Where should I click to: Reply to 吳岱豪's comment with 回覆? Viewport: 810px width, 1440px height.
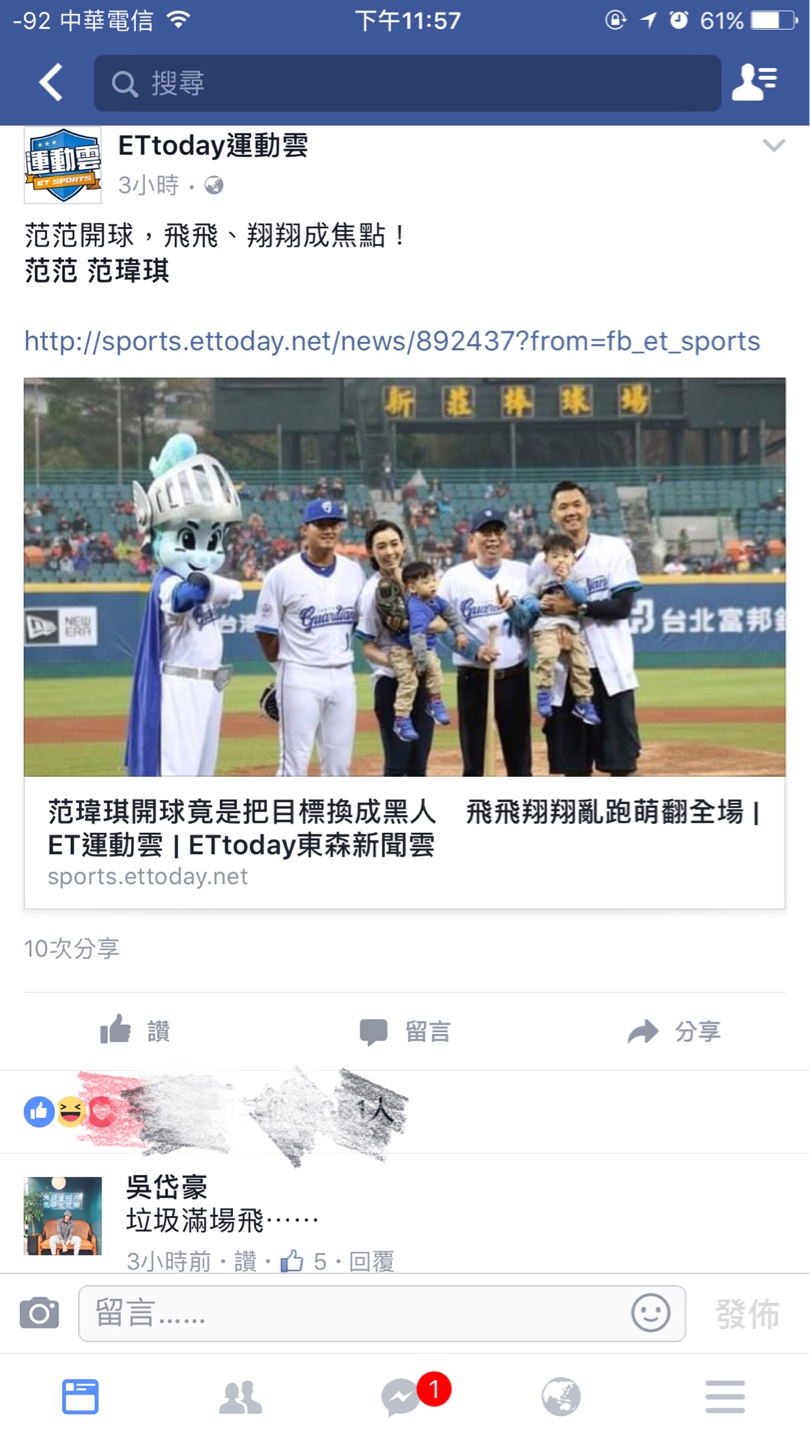coord(371,1262)
